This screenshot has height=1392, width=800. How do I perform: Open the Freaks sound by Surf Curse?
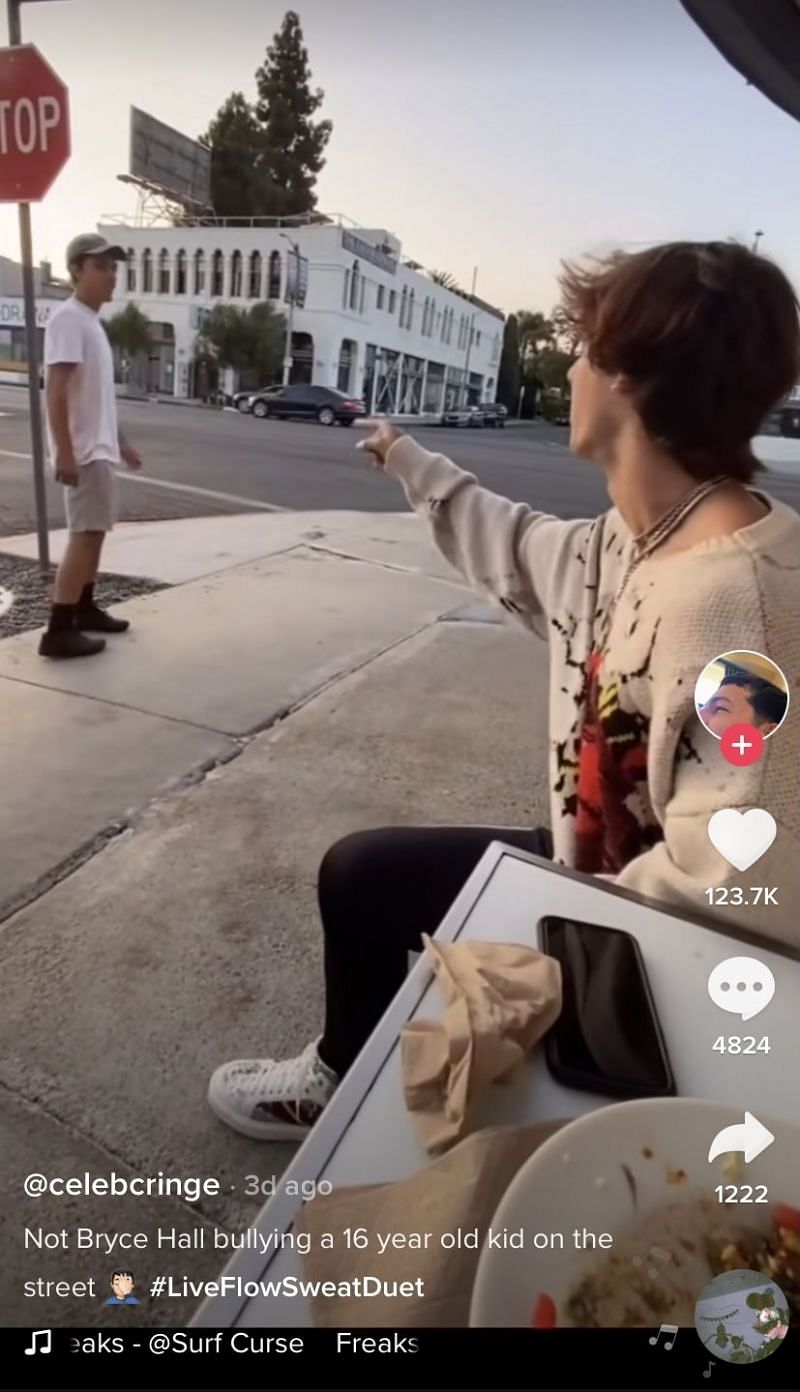pyautogui.click(x=220, y=1343)
